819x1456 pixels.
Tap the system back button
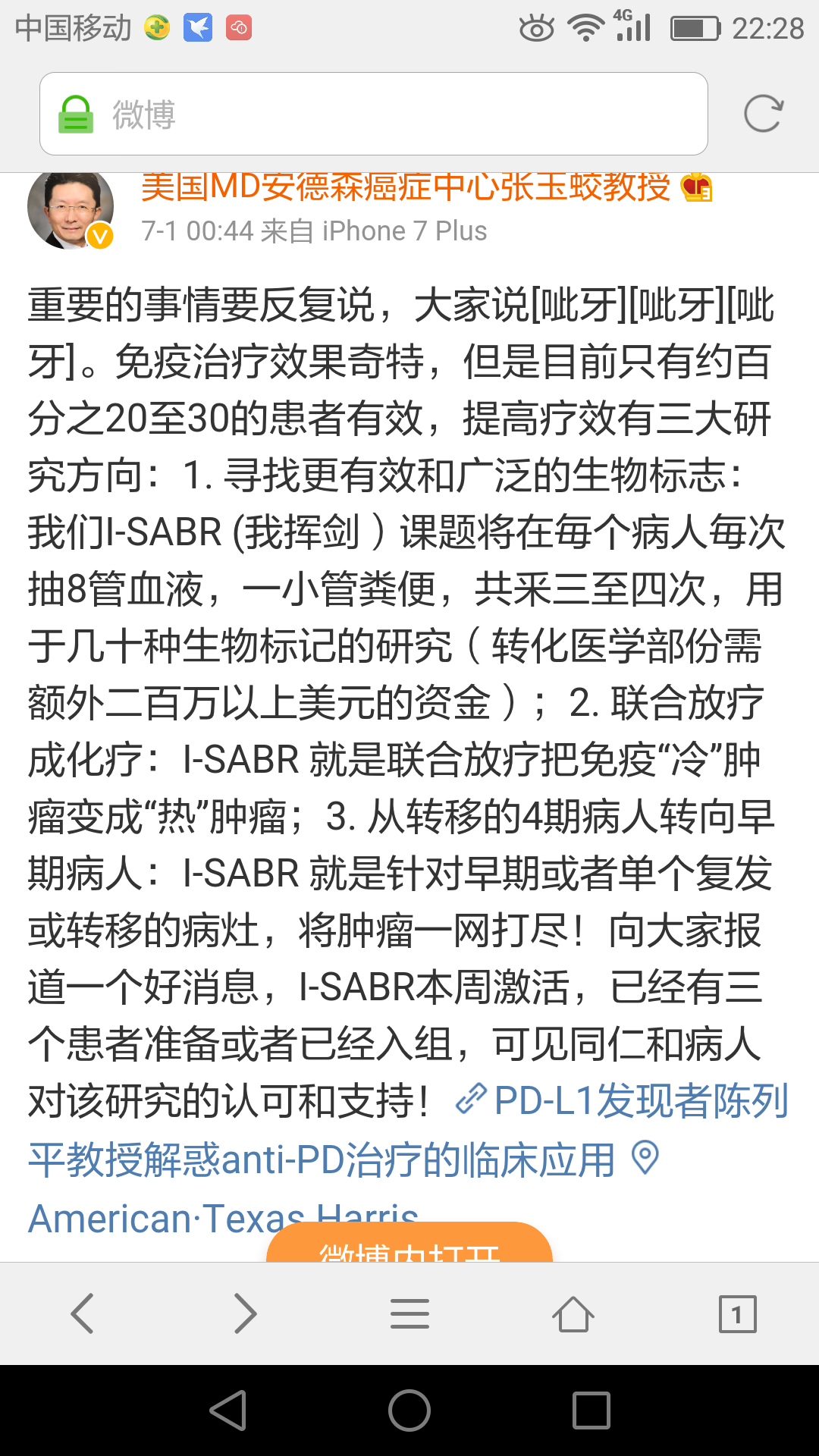coord(227,1410)
